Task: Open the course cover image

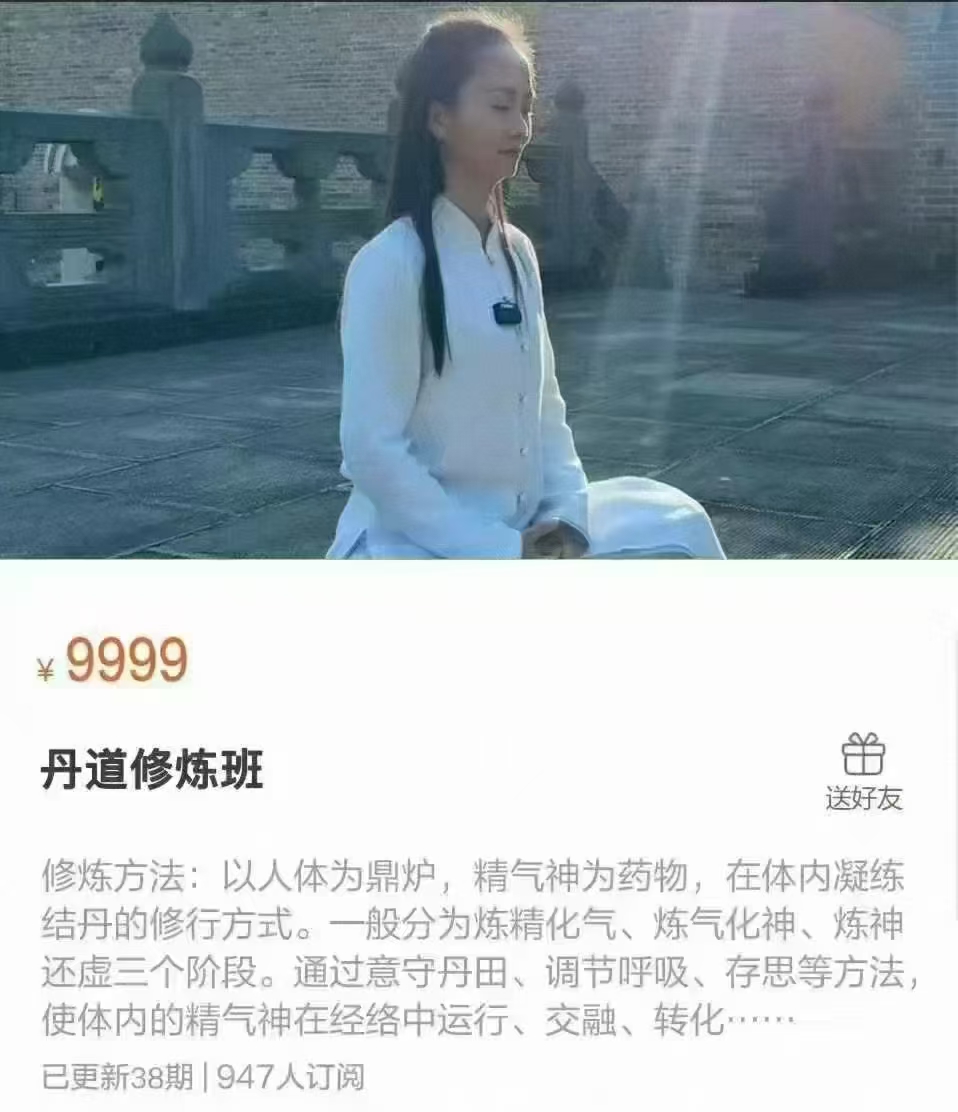Action: [x=479, y=280]
